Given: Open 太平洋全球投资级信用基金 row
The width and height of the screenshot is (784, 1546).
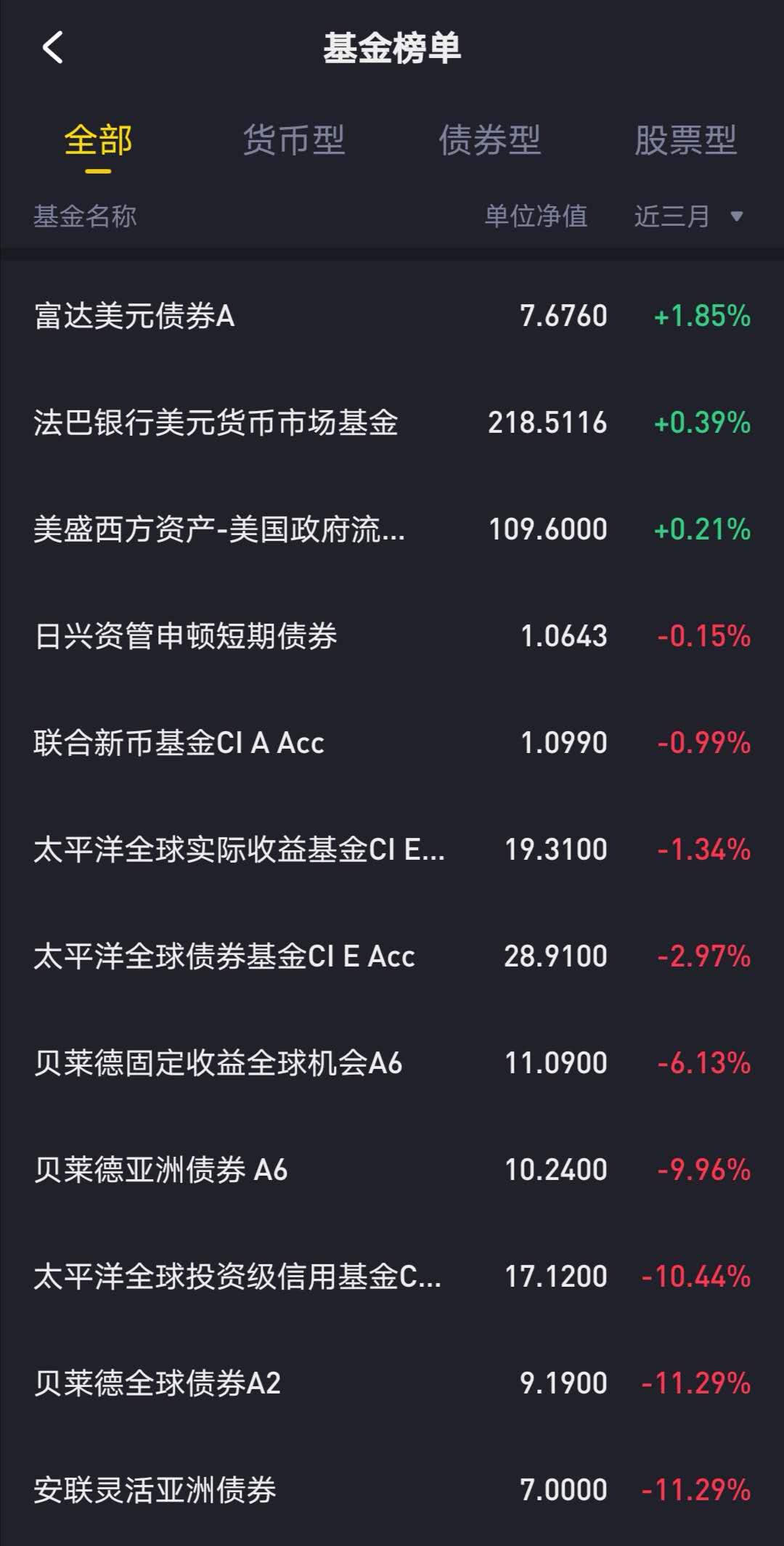Looking at the screenshot, I should click(392, 1277).
